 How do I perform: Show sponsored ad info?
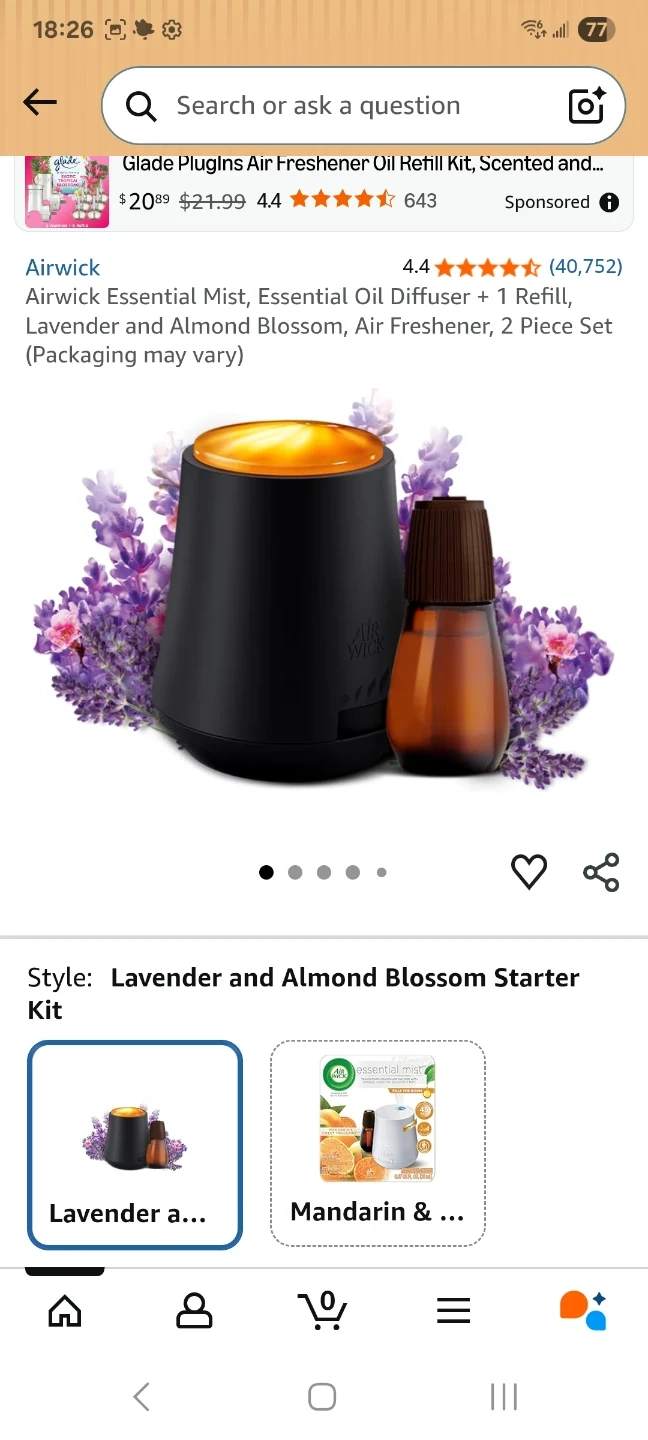tap(609, 202)
